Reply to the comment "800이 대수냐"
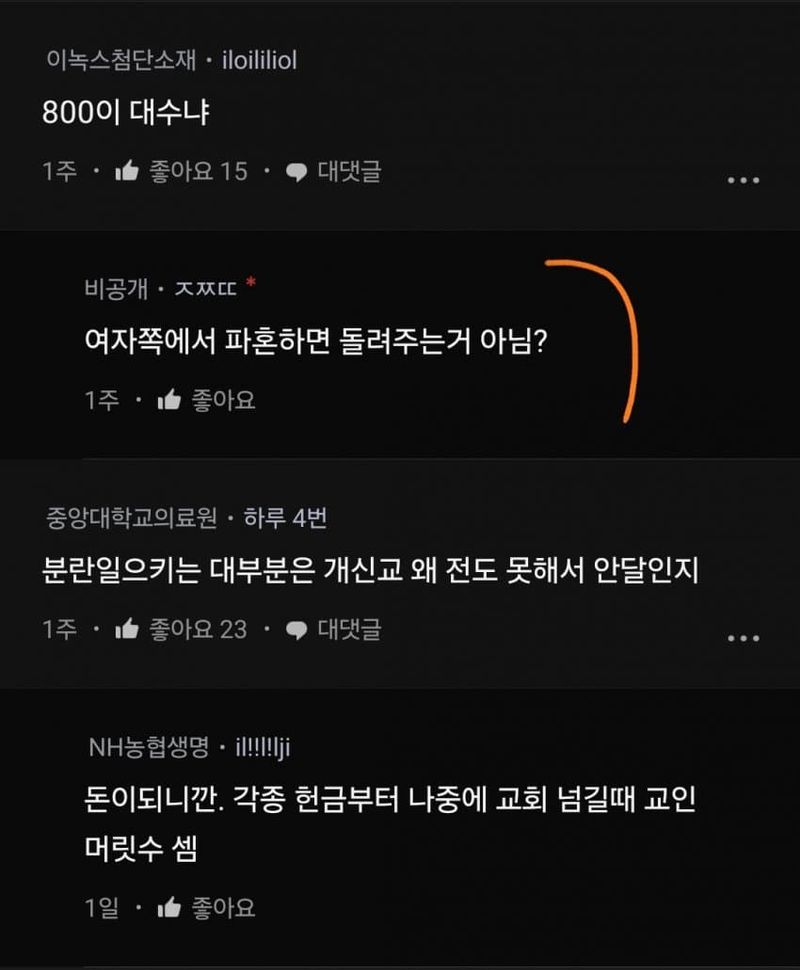 (335, 172)
